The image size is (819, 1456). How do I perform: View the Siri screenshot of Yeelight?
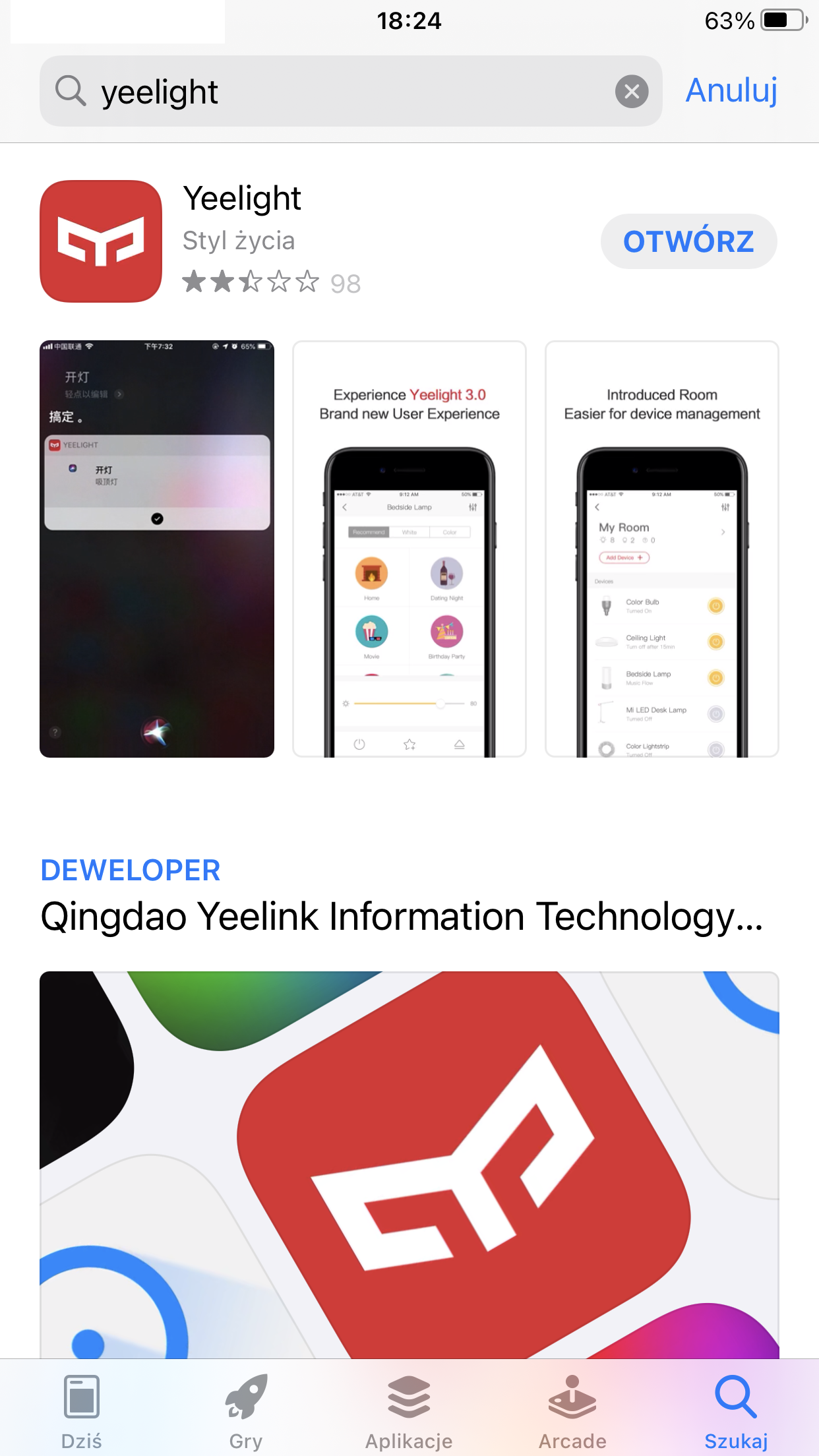click(x=157, y=549)
